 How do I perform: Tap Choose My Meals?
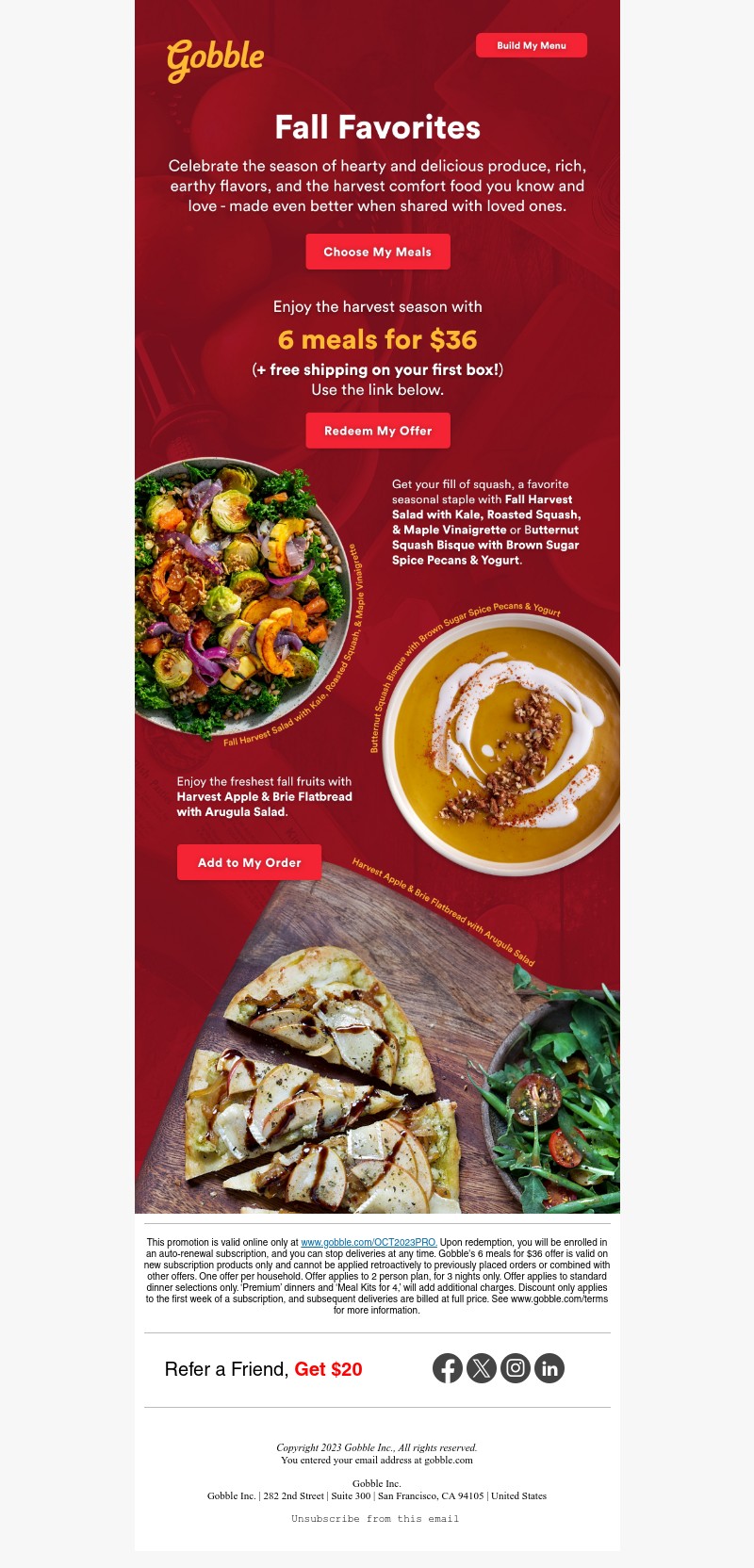(x=377, y=252)
